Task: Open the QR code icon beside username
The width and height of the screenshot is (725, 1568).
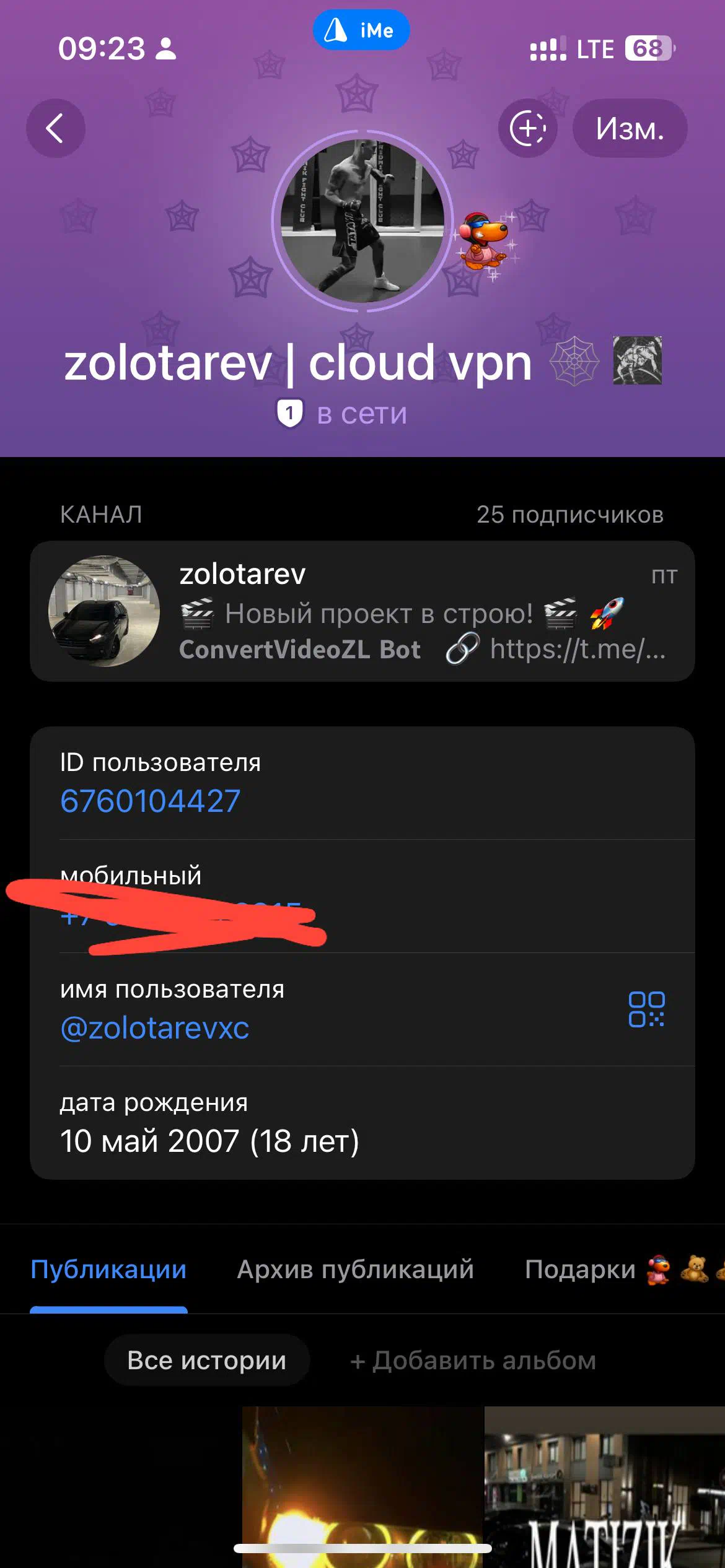Action: 646,1009
